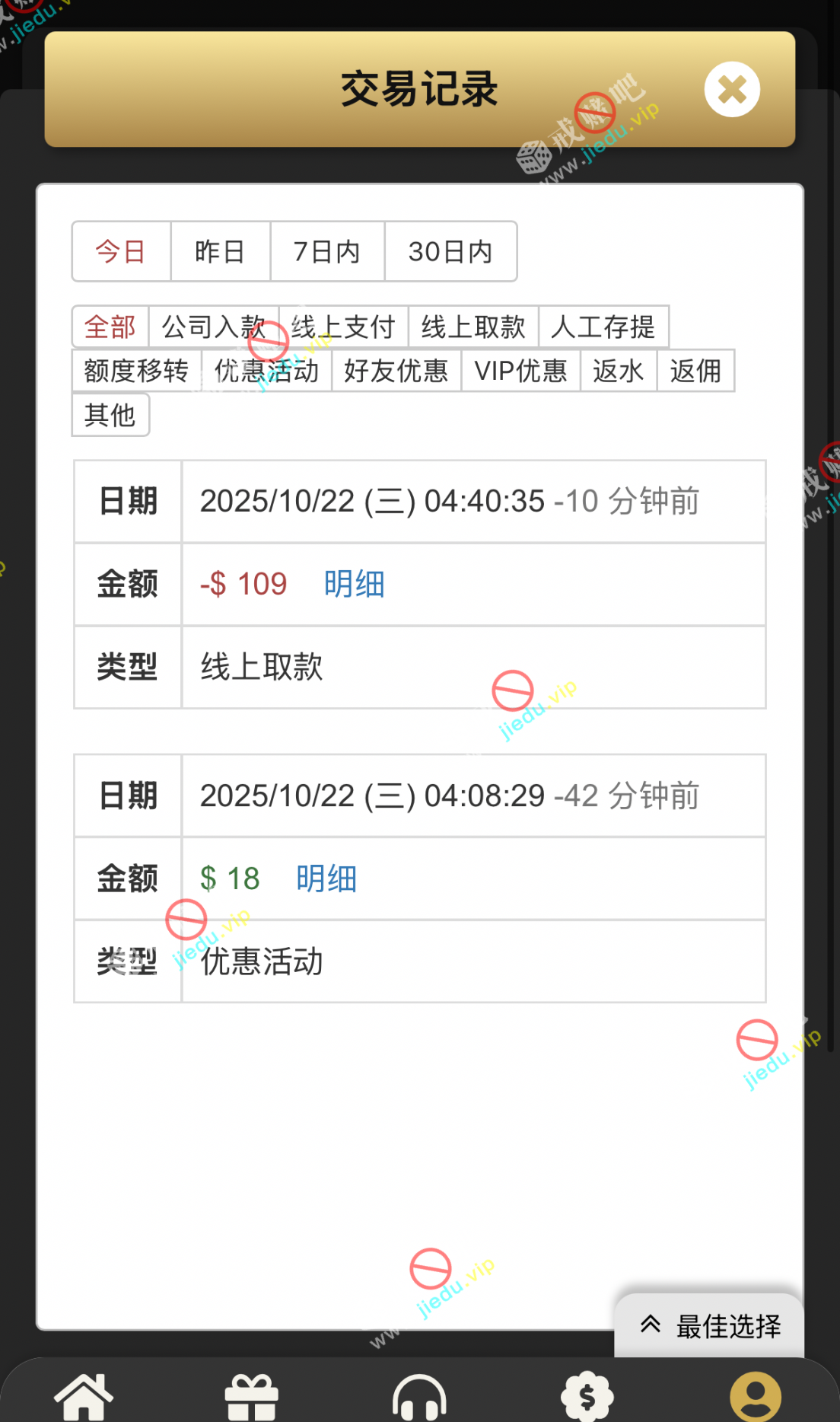840x1422 pixels.
Task: Filter records by 返佣
Action: click(695, 371)
